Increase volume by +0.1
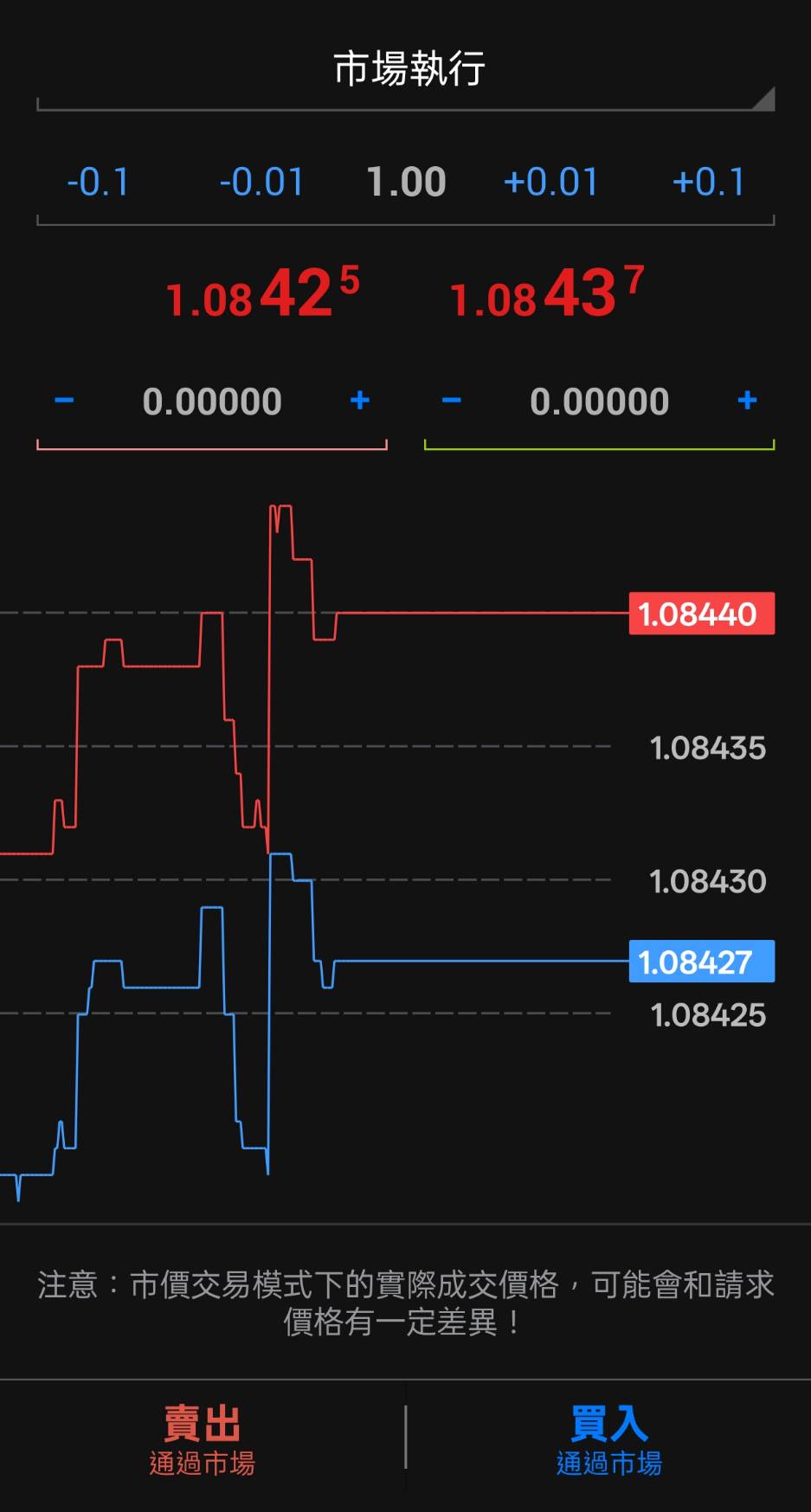811x1512 pixels. coord(708,183)
